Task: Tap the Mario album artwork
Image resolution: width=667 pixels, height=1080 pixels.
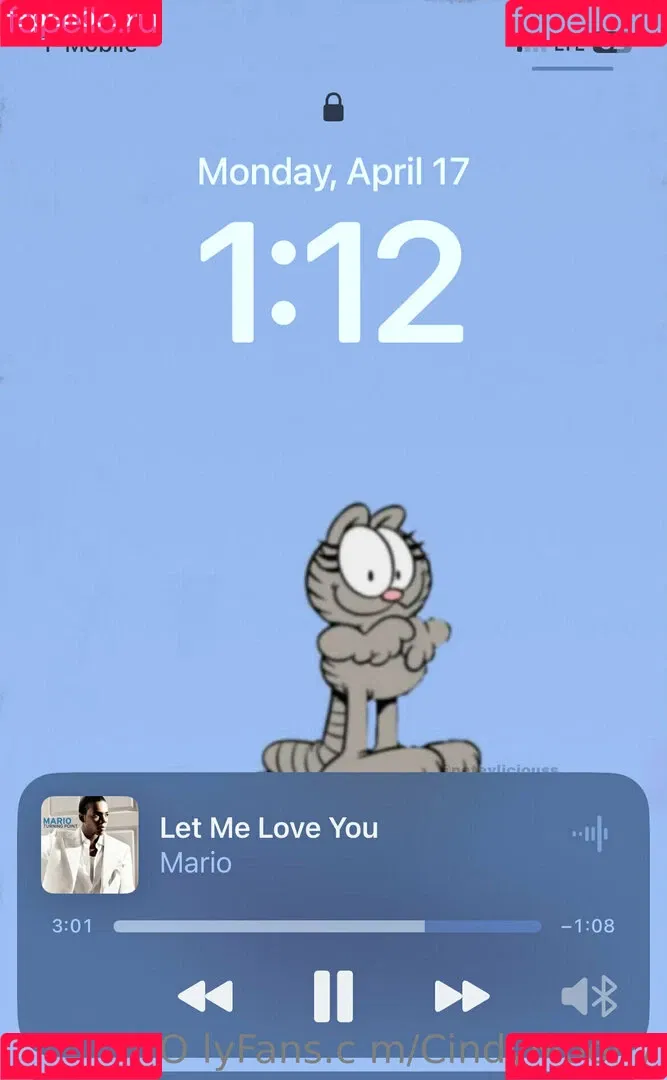Action: tap(90, 844)
